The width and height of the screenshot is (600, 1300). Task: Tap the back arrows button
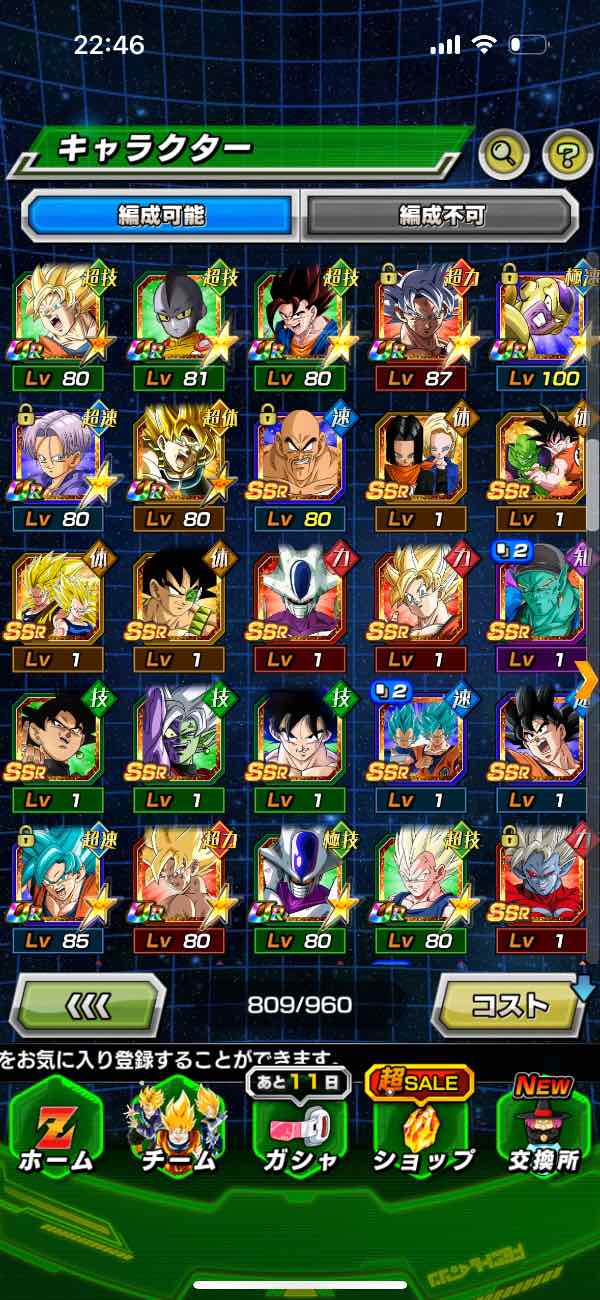[x=88, y=1004]
